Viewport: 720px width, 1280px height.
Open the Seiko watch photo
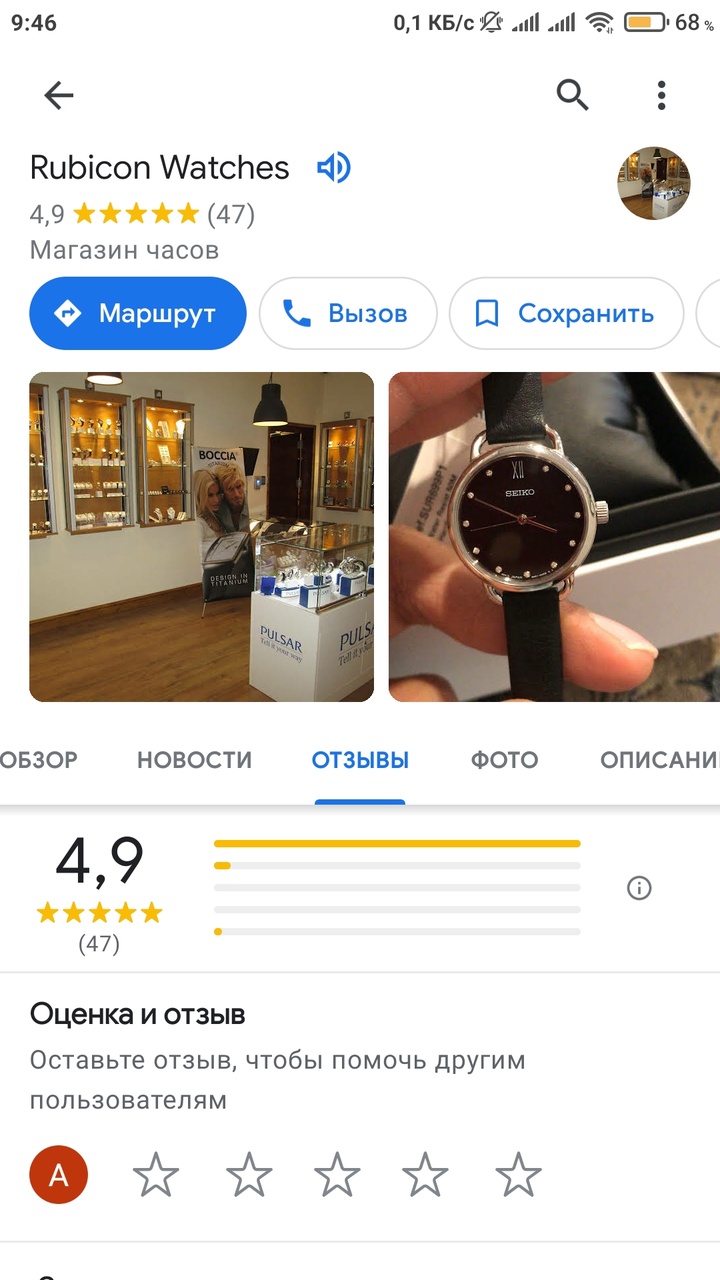pyautogui.click(x=554, y=537)
